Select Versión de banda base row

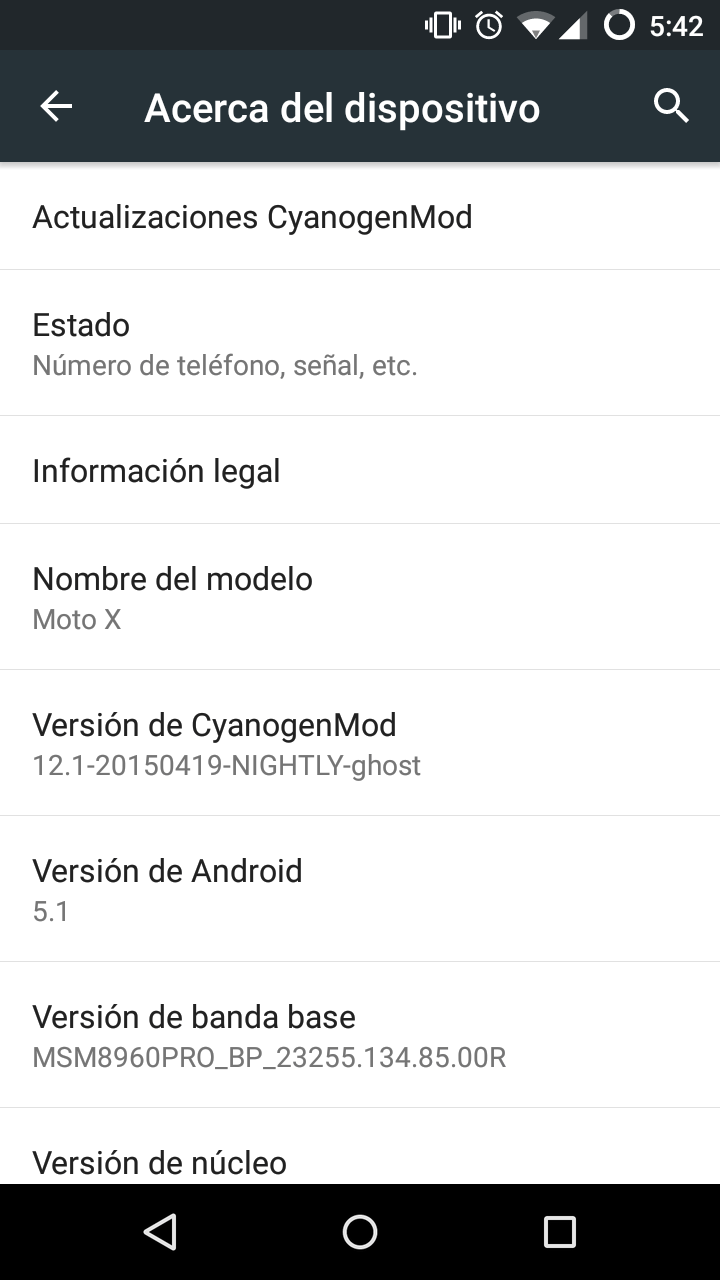(x=360, y=1035)
